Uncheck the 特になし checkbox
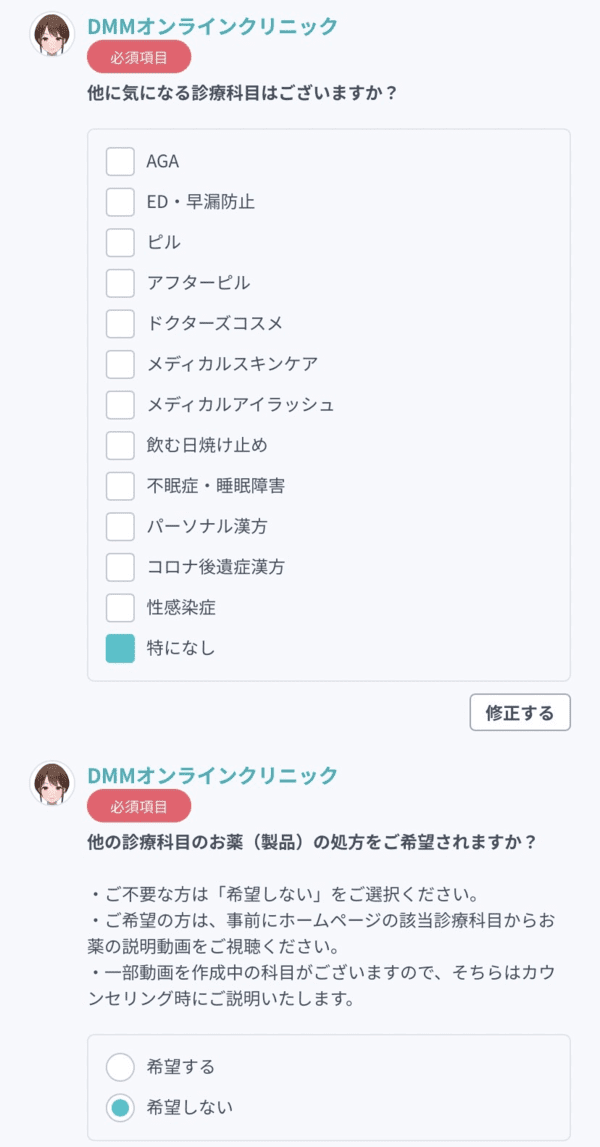 [x=120, y=648]
